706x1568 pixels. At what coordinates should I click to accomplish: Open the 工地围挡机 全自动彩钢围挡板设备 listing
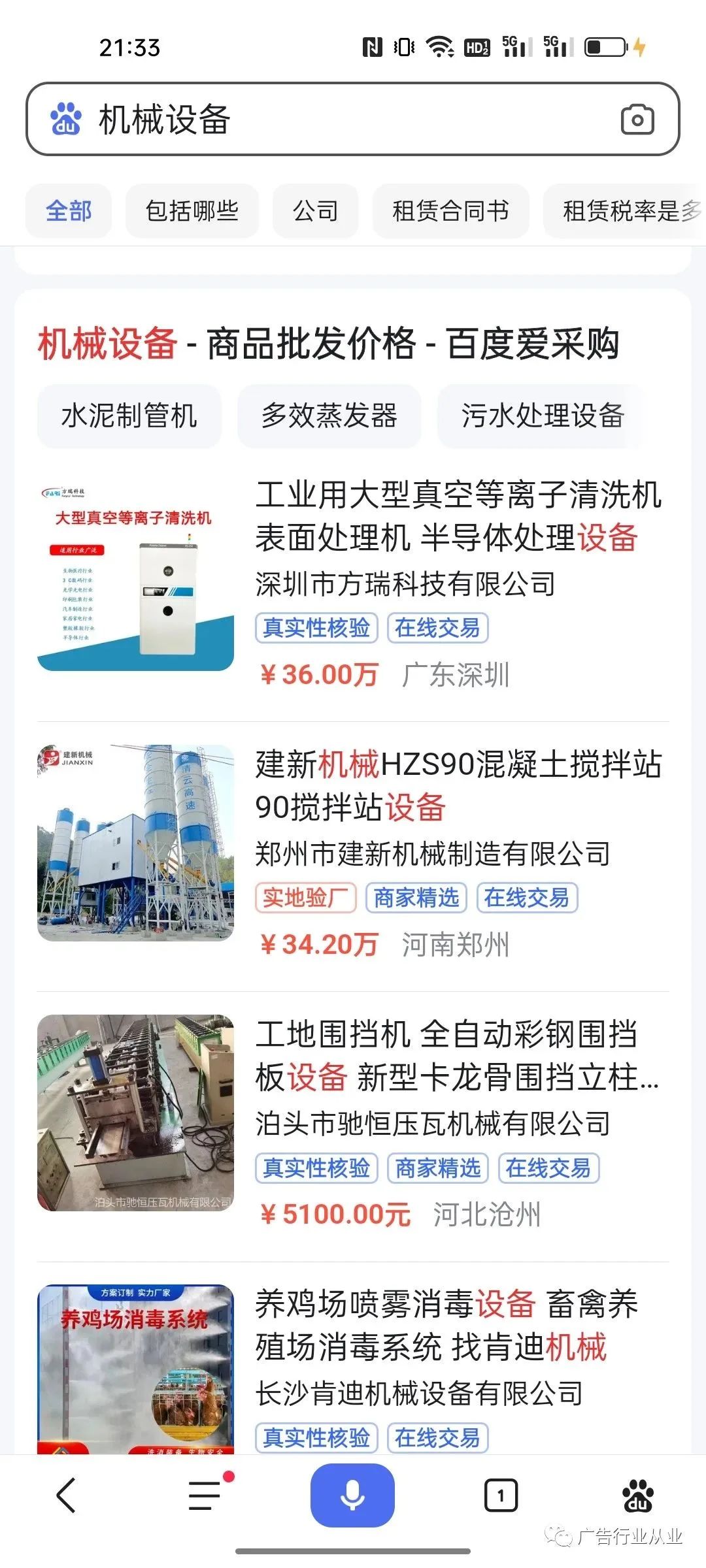458,1056
